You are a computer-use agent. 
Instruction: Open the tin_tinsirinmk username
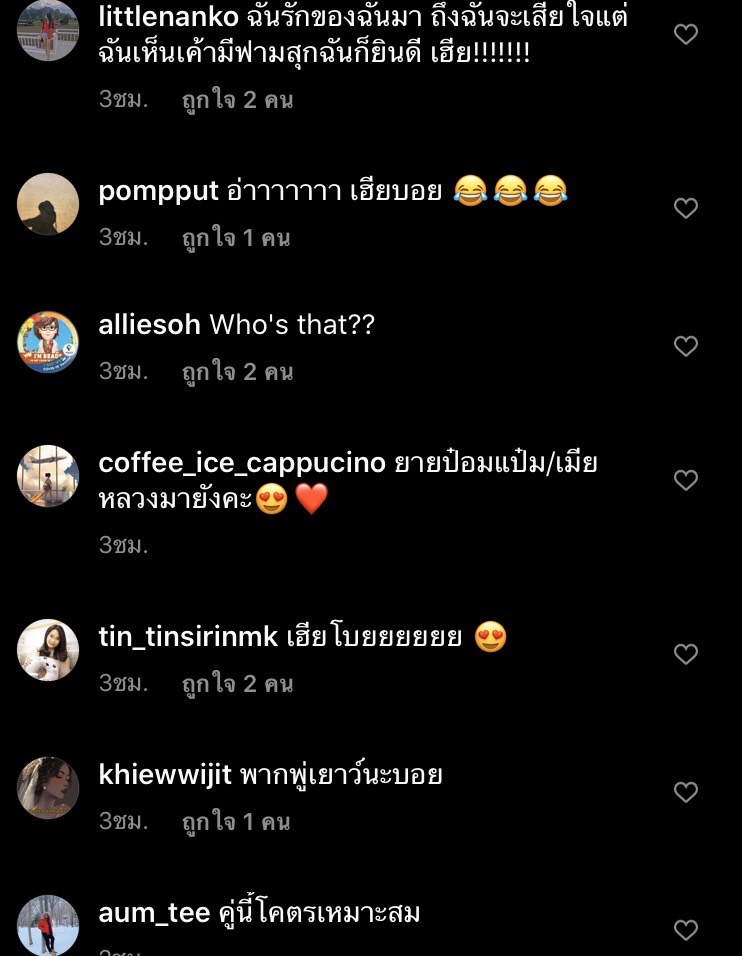coord(188,636)
